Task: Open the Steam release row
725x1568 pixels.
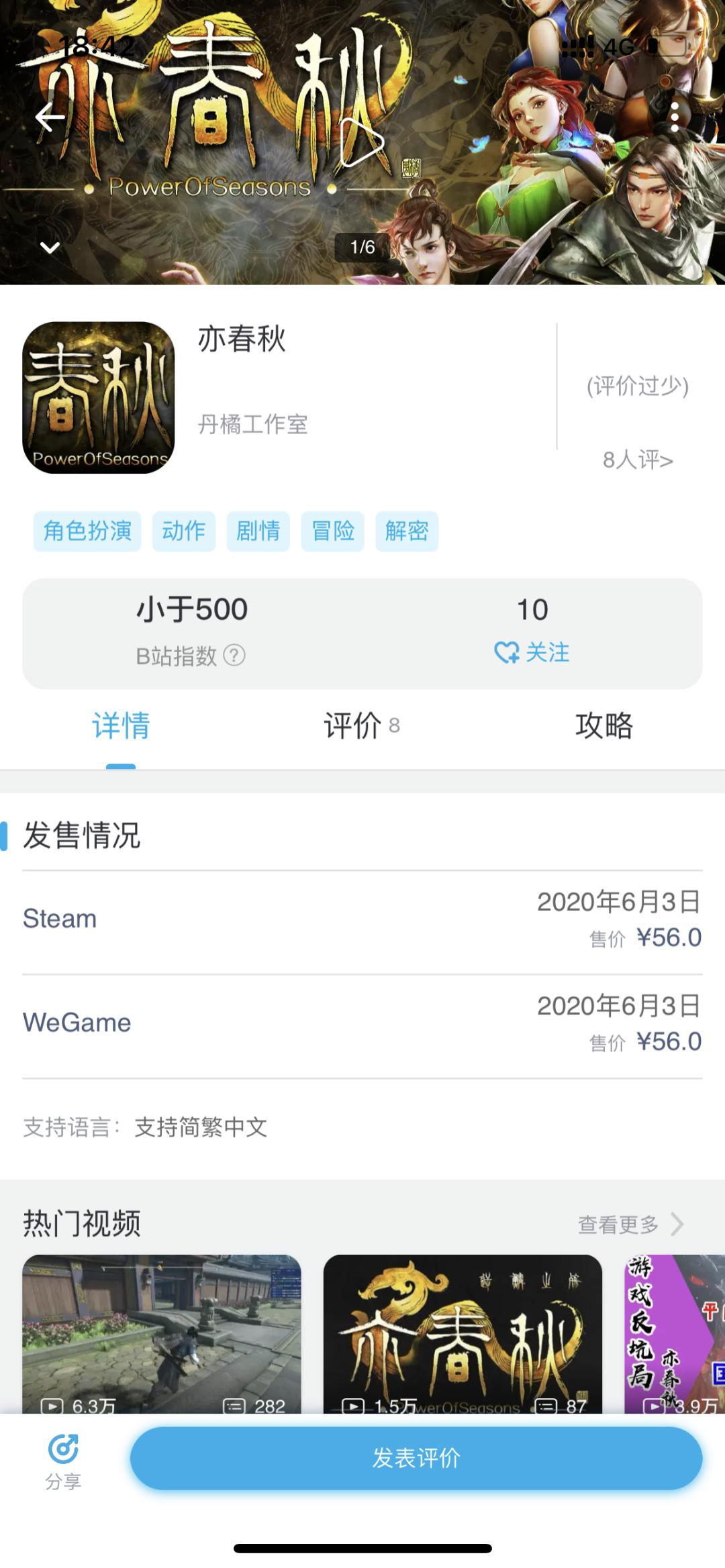Action: pos(362,919)
